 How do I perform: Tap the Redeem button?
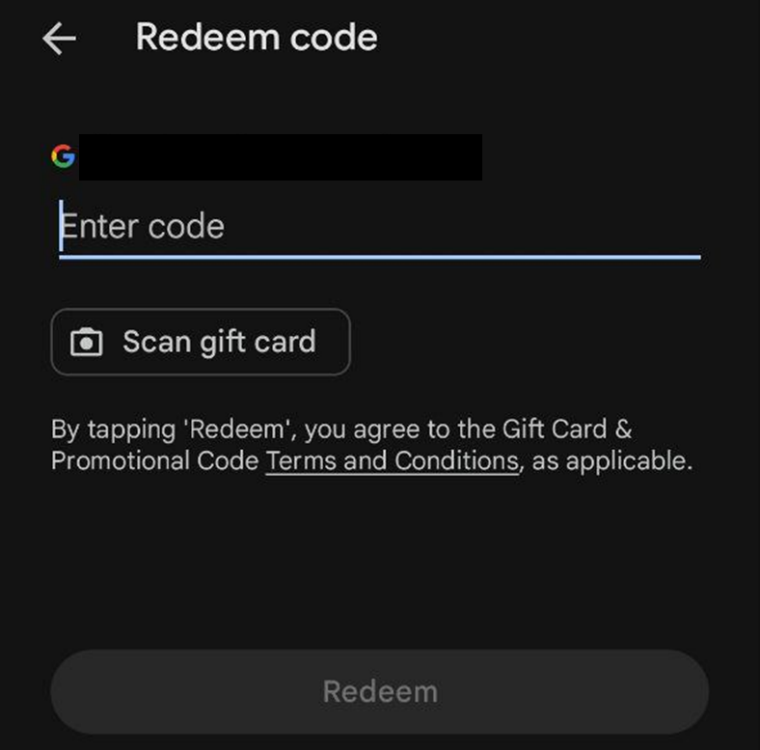pos(379,691)
